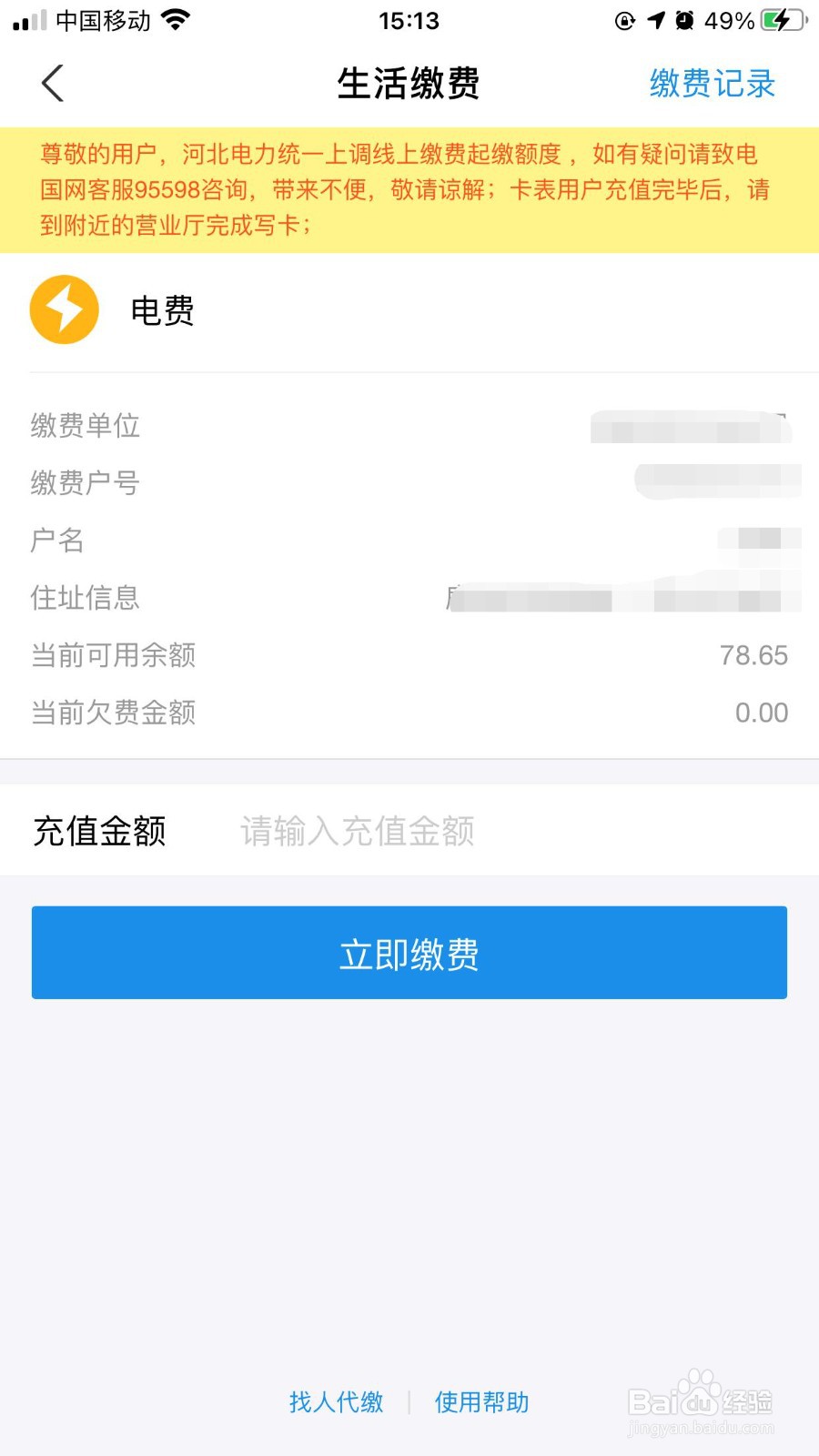
Task: Tap the 生活缴费 page title
Action: click(409, 82)
